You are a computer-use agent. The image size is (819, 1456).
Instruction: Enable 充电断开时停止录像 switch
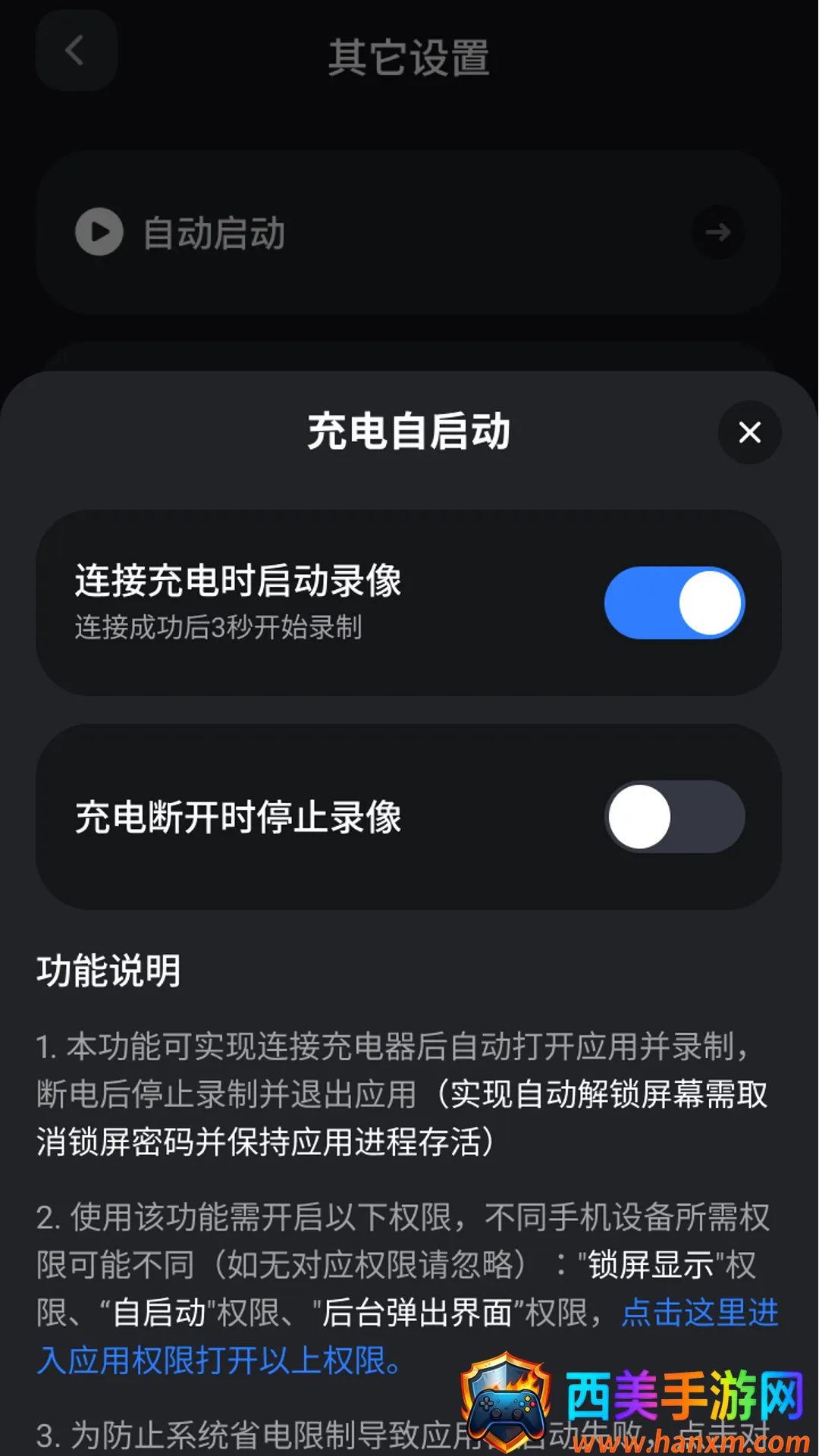[674, 817]
